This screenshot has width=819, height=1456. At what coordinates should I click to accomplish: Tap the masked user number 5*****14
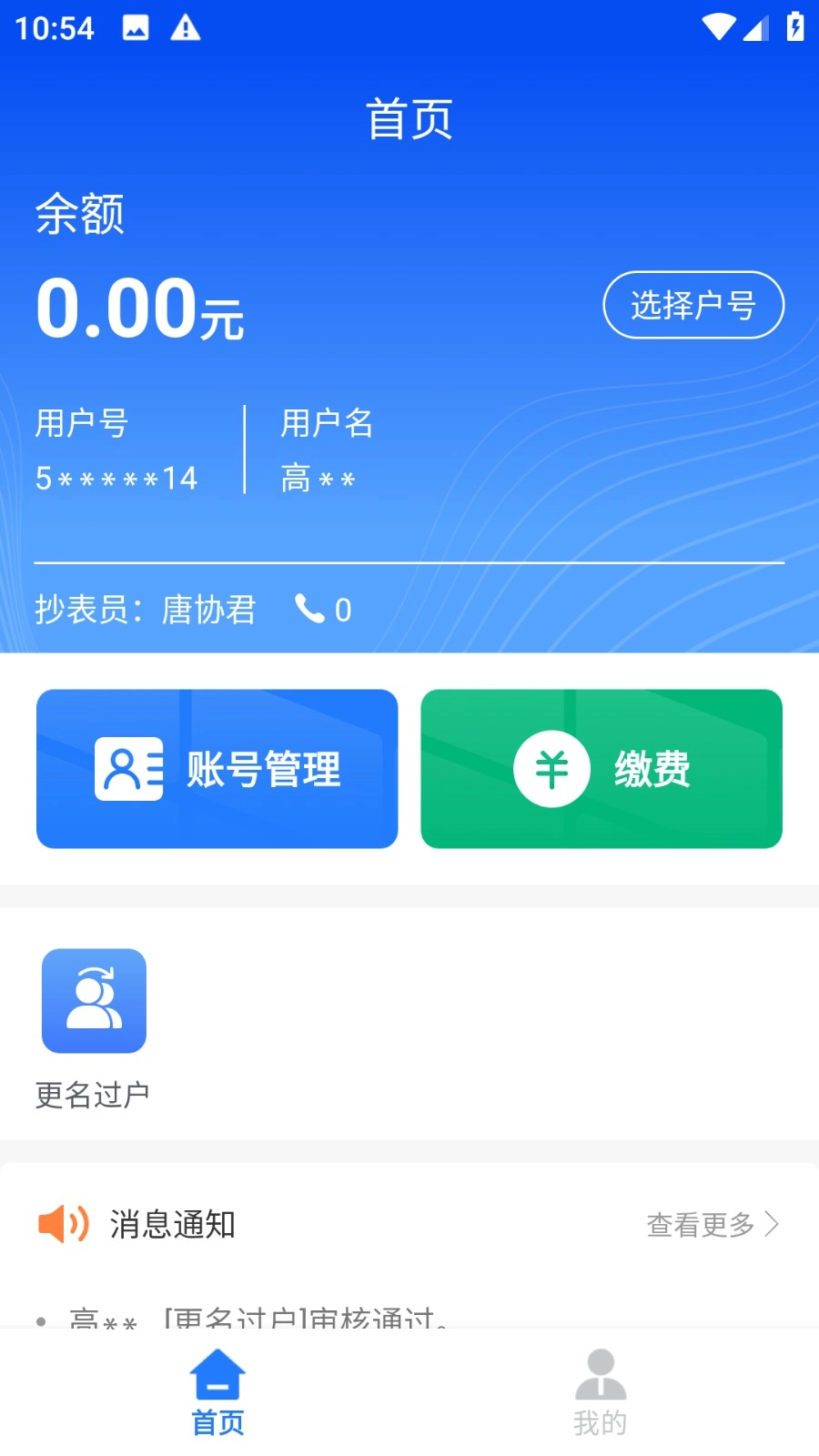click(x=116, y=477)
